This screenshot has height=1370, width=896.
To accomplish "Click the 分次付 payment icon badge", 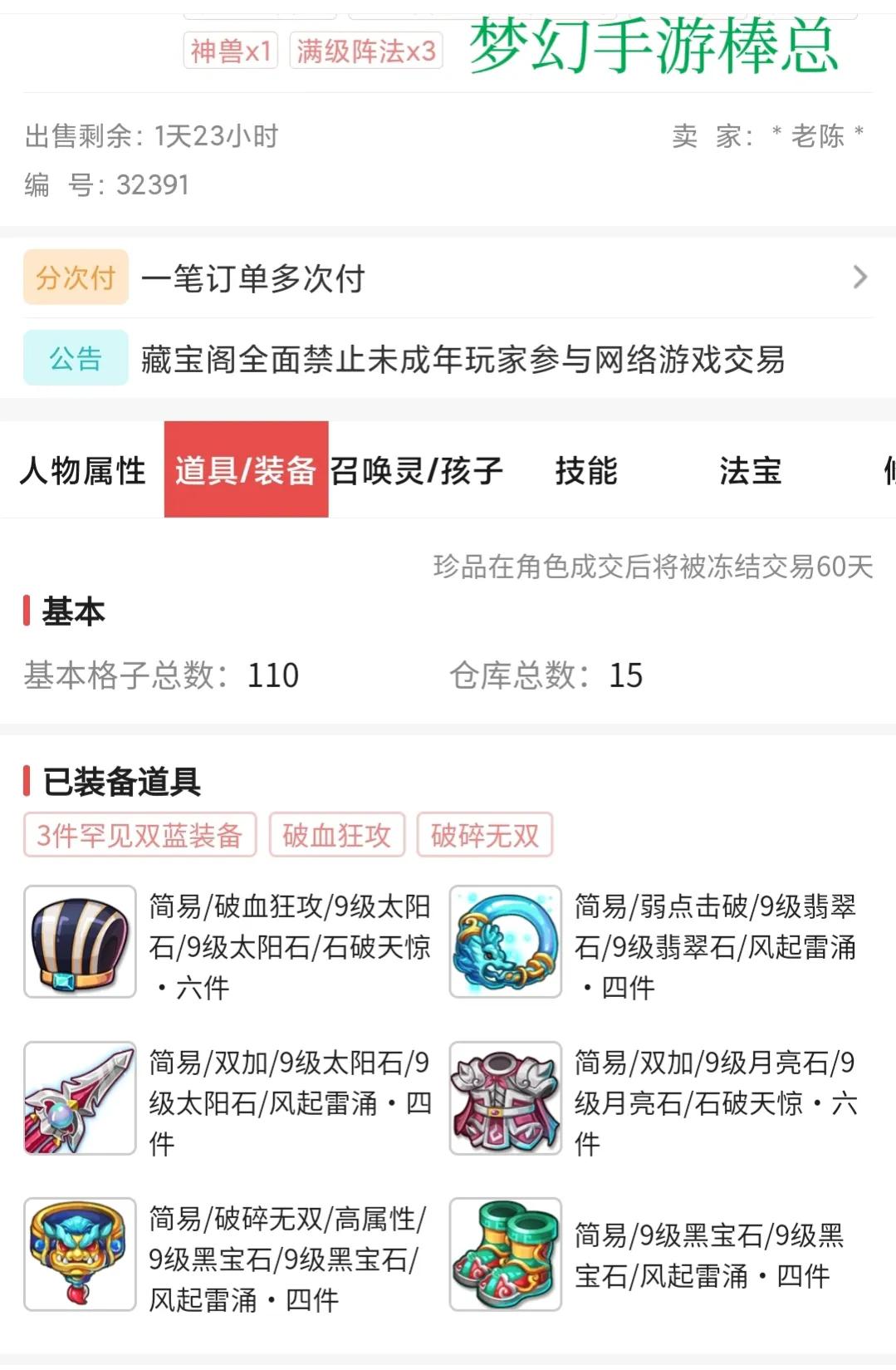I will click(x=75, y=278).
